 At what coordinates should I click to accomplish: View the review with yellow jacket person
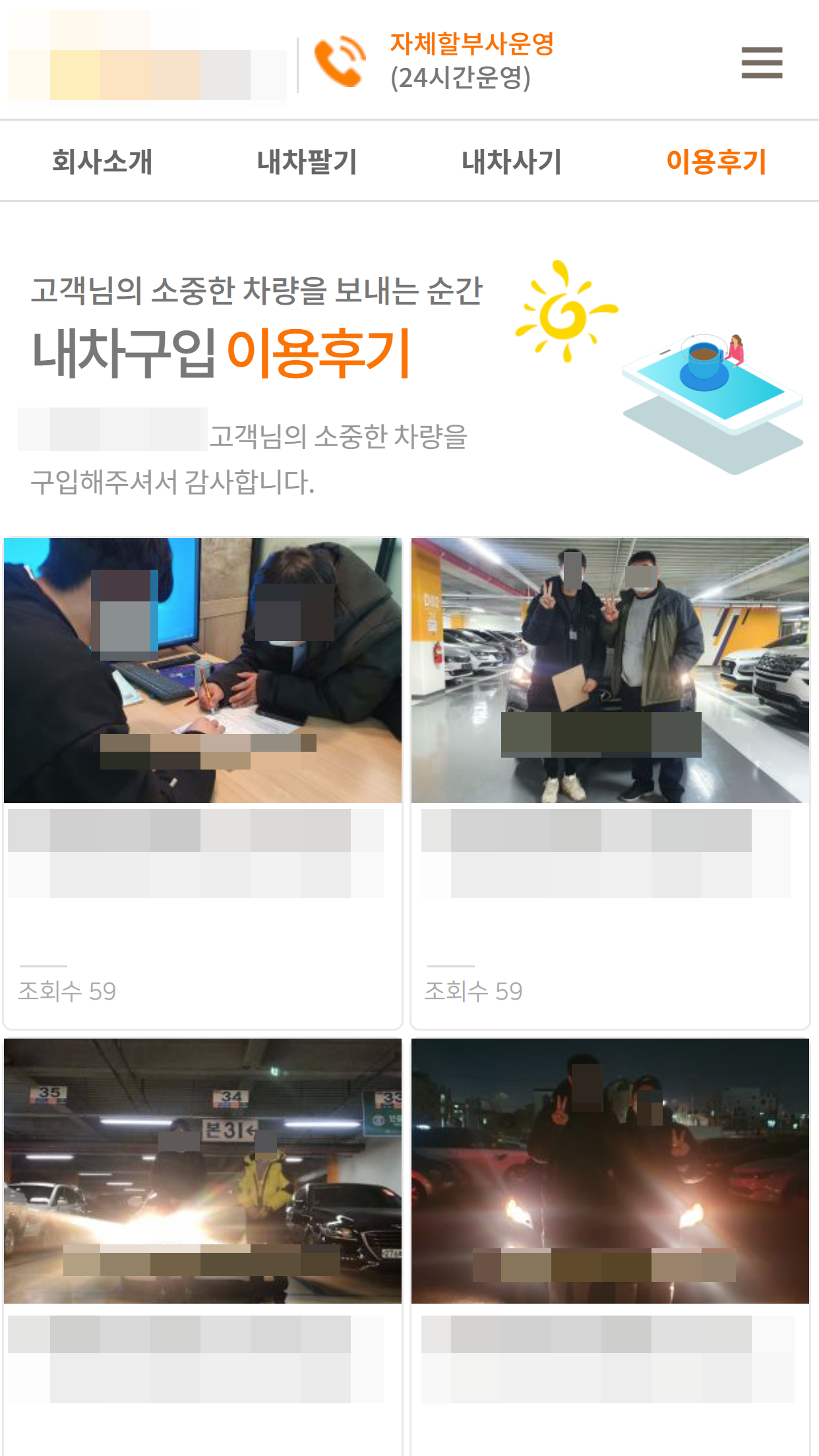(202, 1171)
